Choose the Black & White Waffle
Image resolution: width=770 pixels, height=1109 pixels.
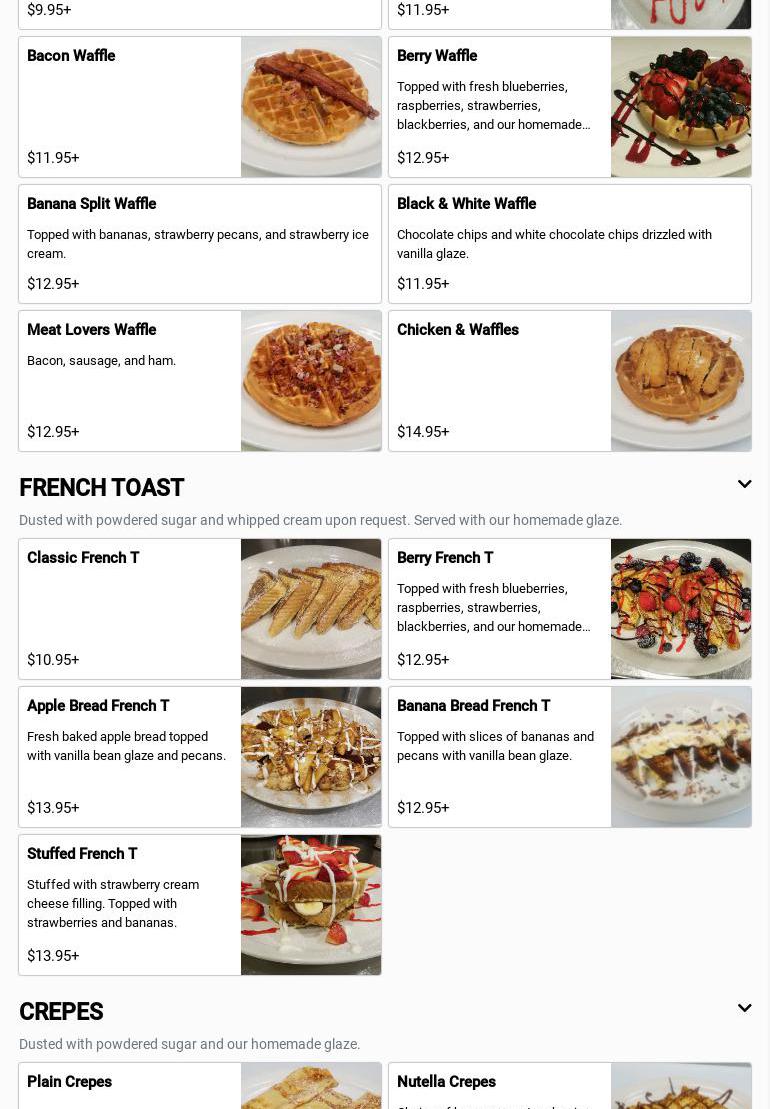(x=569, y=244)
